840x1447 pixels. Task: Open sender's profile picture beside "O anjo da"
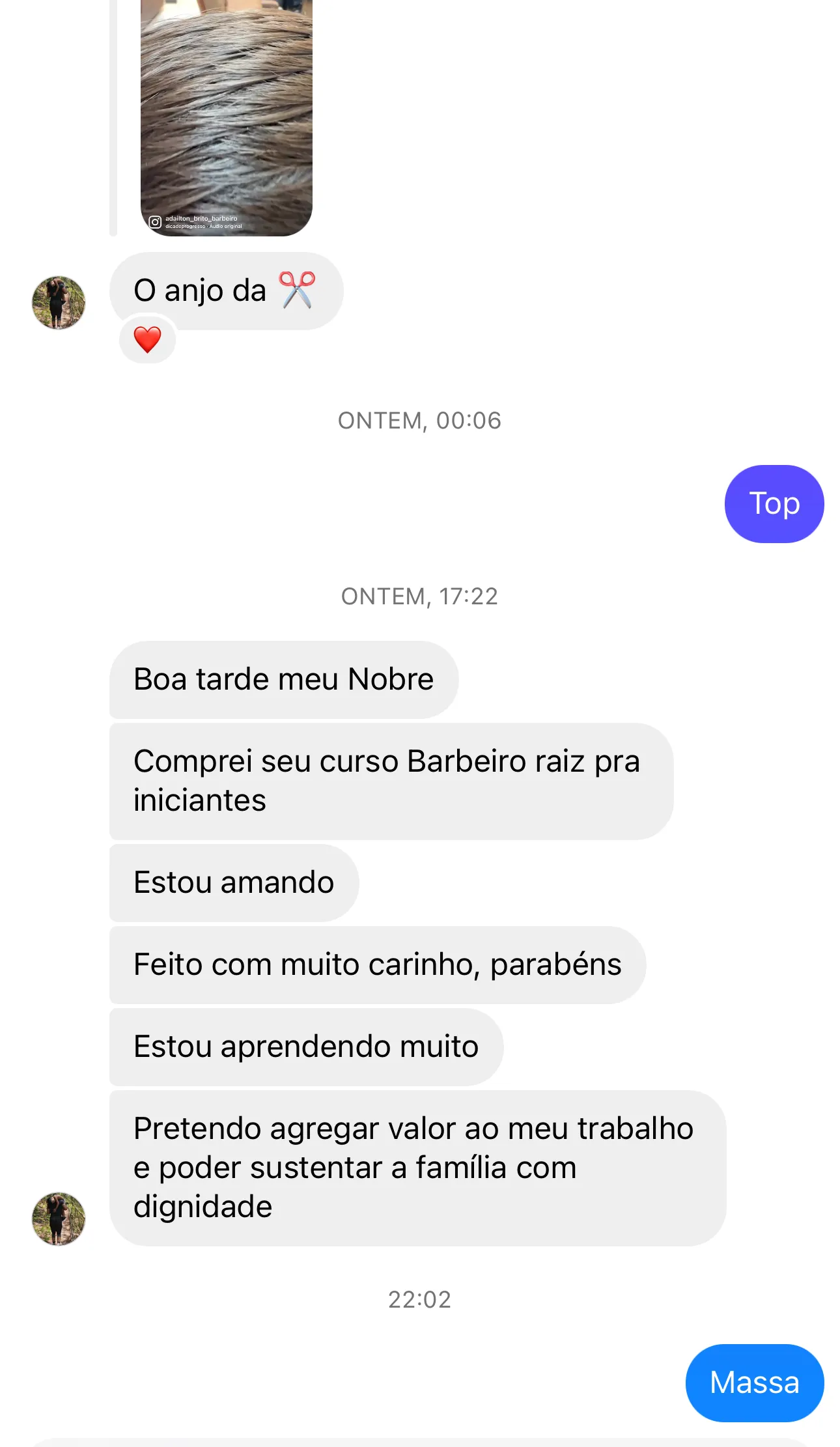point(59,303)
